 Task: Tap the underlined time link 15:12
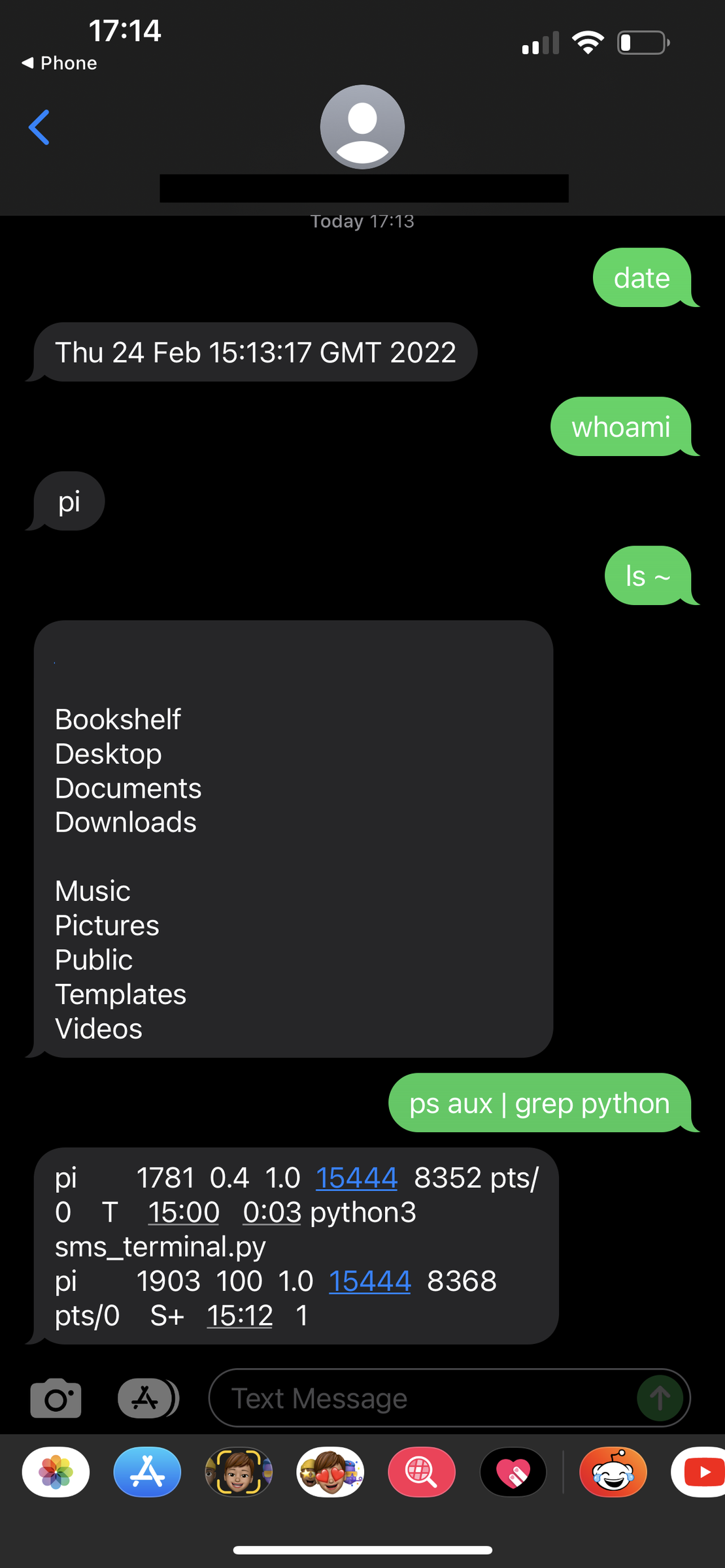click(239, 1315)
